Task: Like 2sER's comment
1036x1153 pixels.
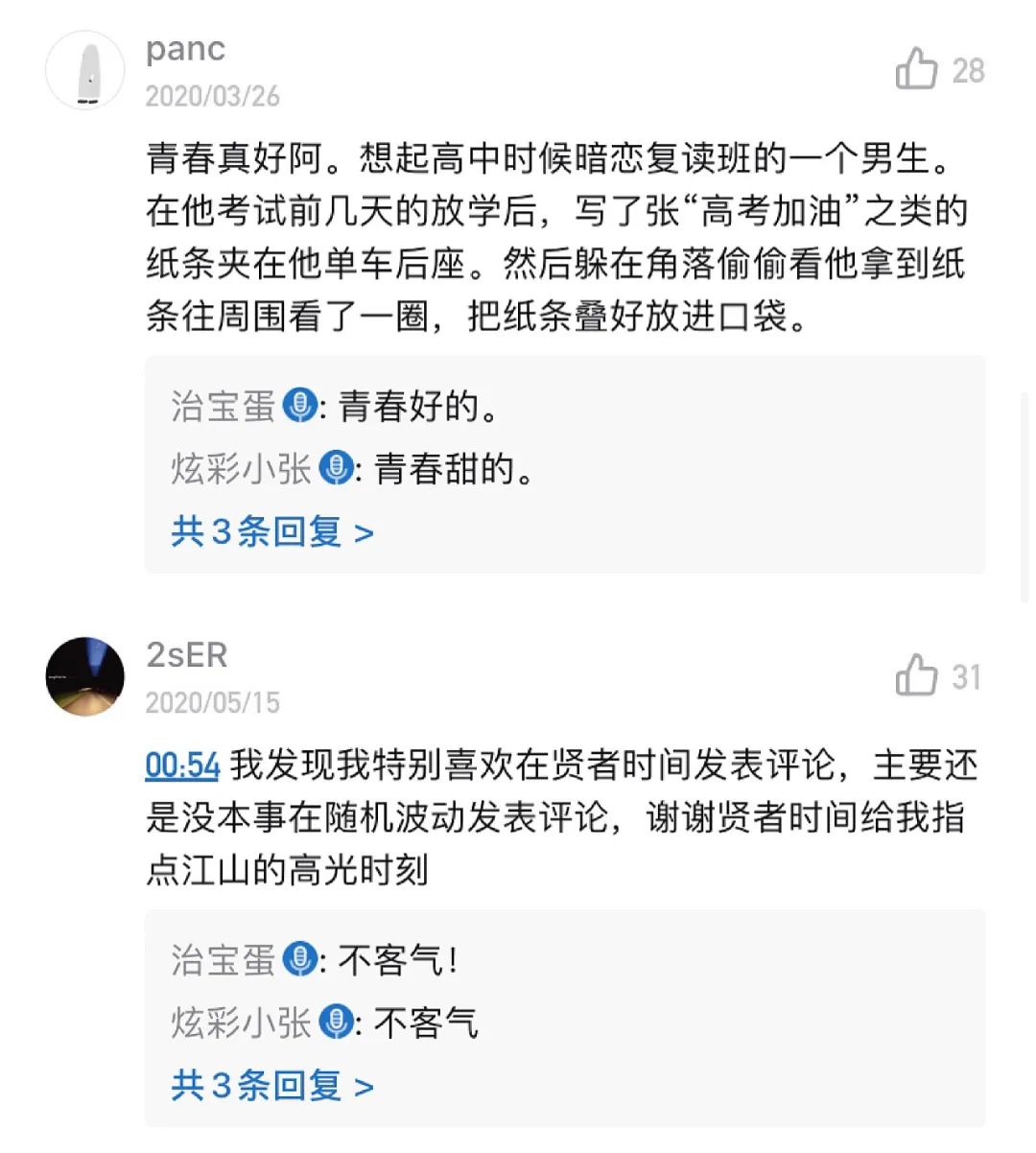Action: (917, 676)
